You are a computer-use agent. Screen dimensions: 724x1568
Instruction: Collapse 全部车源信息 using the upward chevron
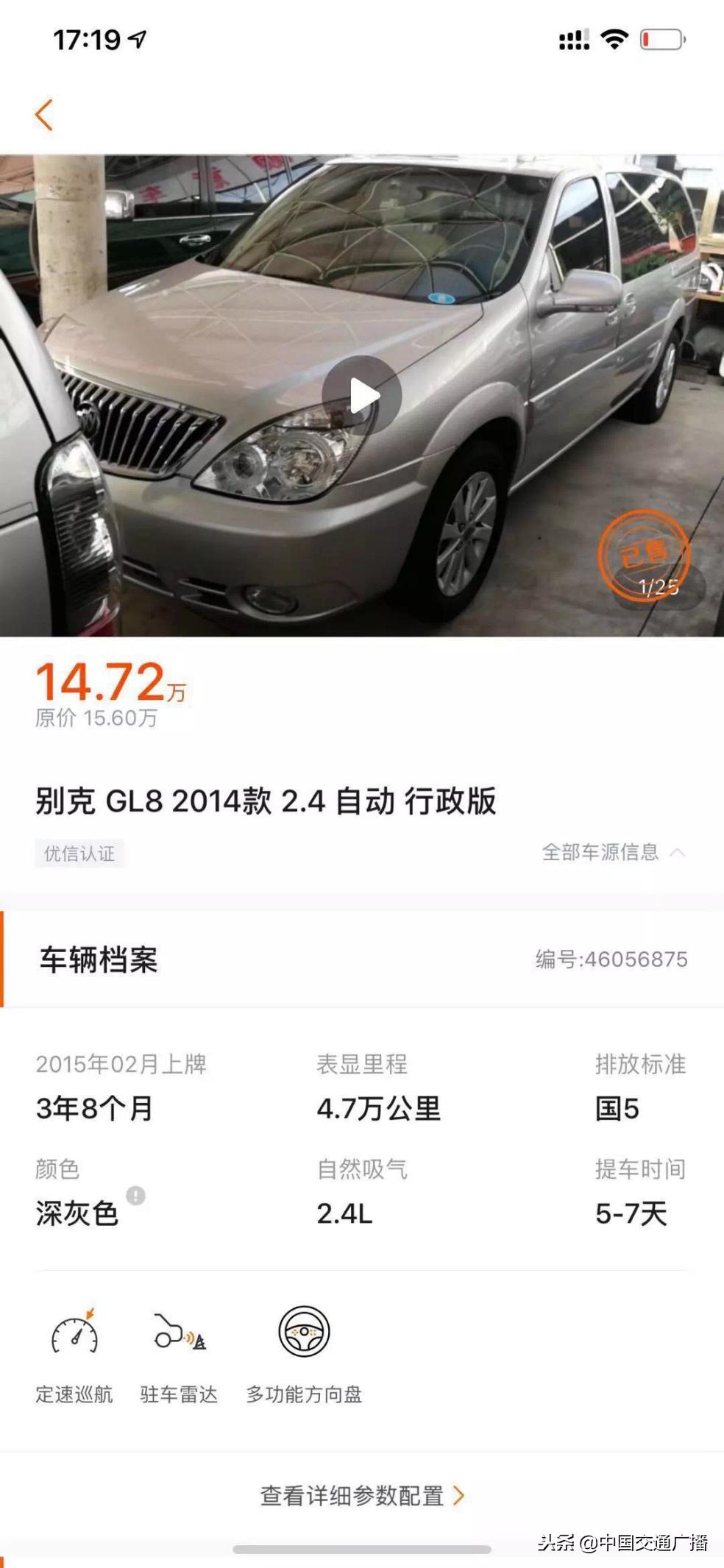tap(681, 855)
